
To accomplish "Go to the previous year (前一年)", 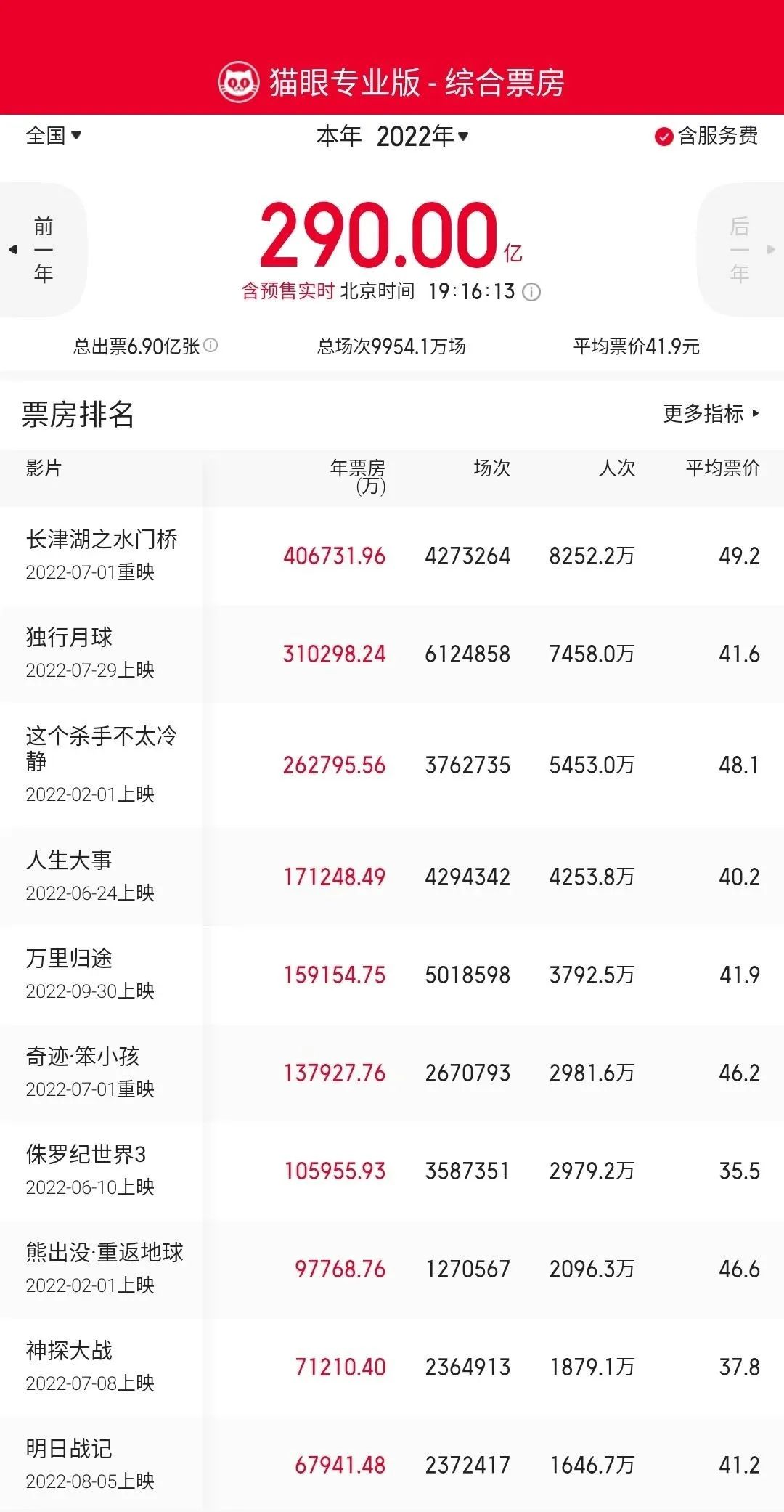I will coord(42,249).
